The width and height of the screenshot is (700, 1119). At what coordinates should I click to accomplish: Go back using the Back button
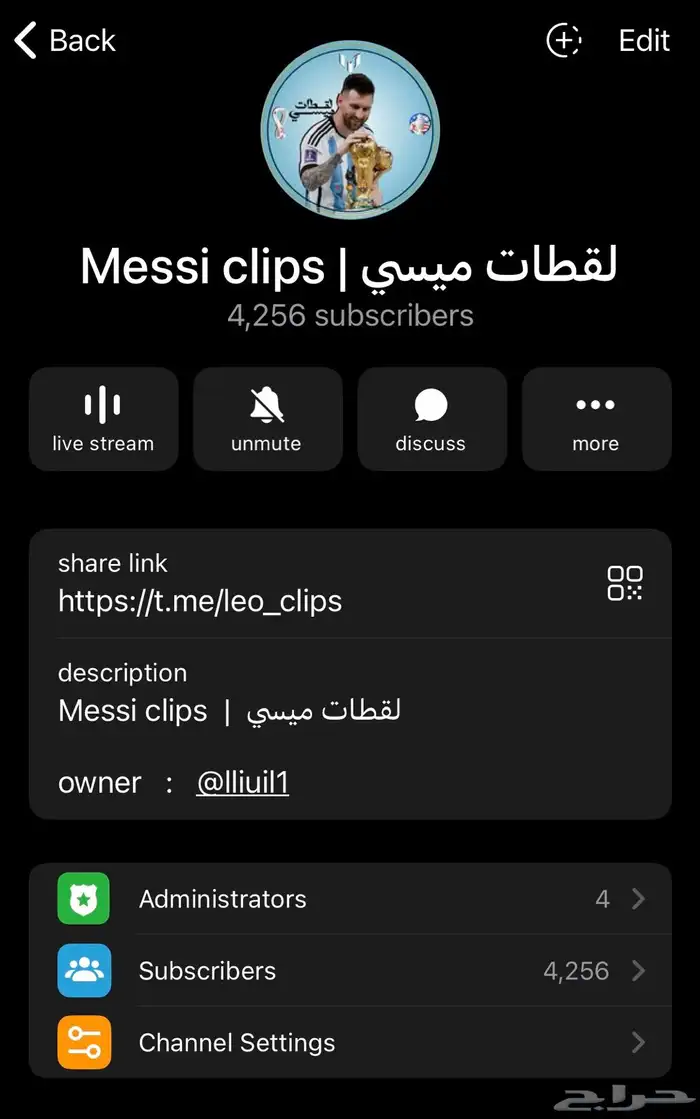[66, 41]
